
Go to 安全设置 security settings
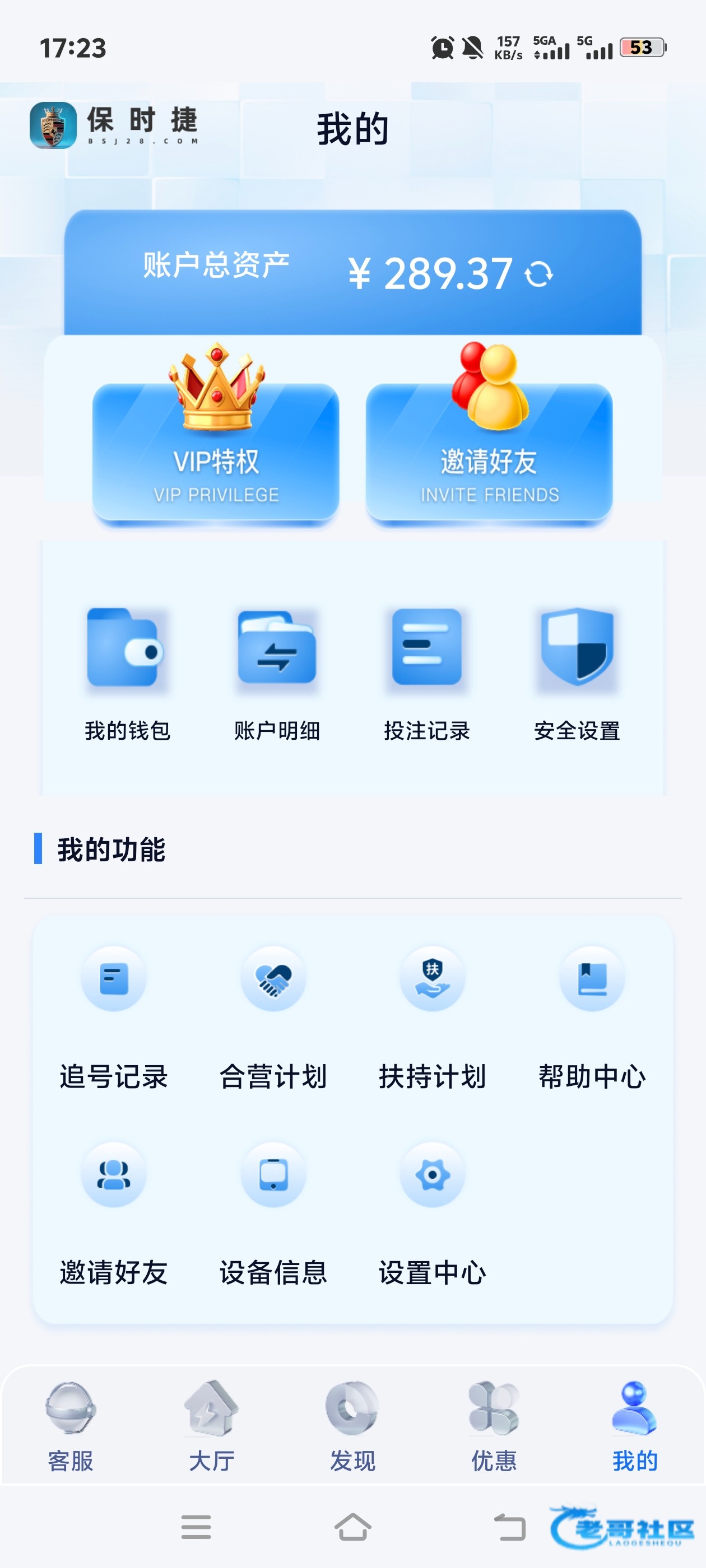577,673
